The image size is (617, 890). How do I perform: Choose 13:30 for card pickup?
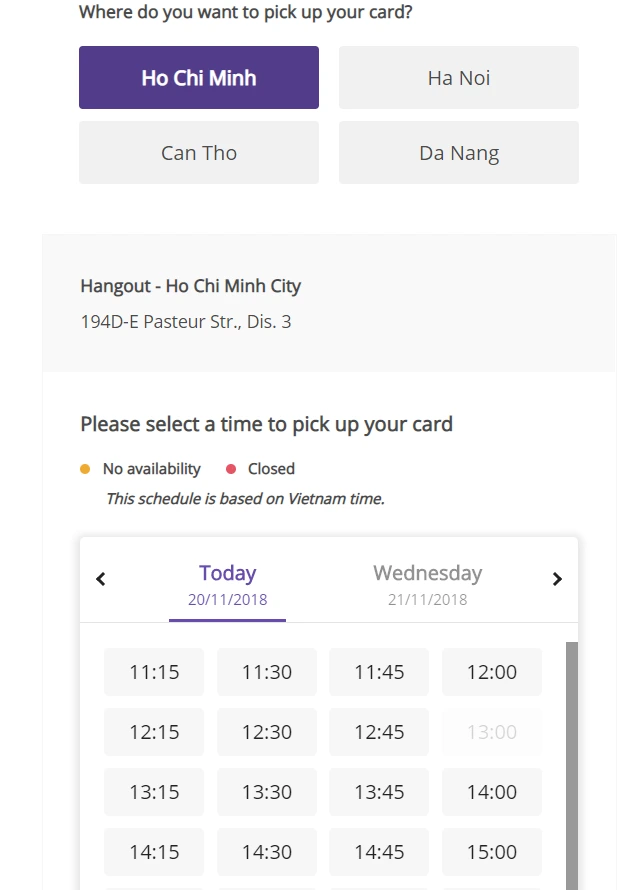267,792
